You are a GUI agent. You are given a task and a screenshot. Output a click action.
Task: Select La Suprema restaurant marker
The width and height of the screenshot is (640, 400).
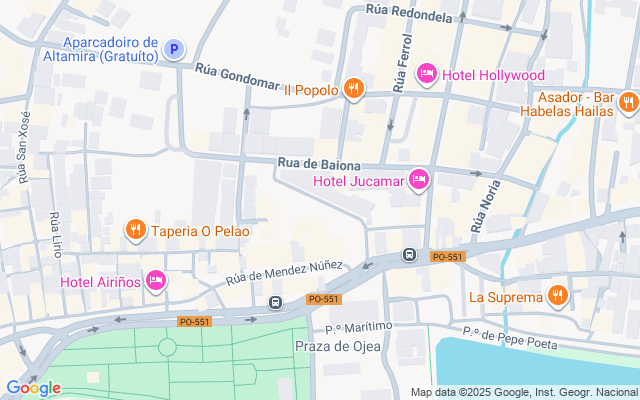coord(558,296)
